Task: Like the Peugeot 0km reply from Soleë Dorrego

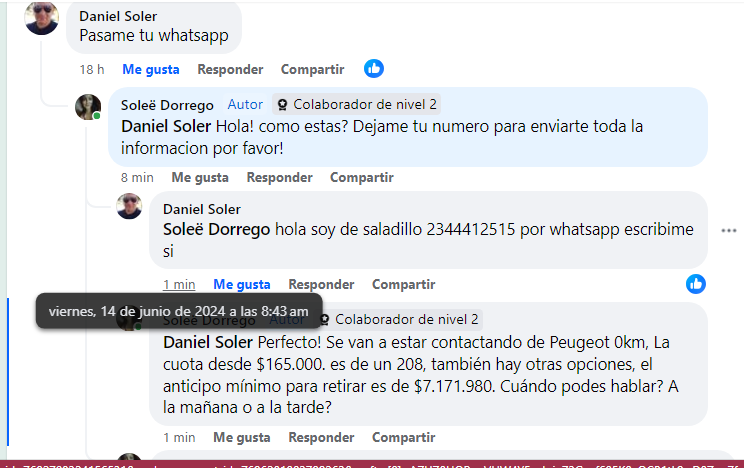Action: tap(242, 437)
